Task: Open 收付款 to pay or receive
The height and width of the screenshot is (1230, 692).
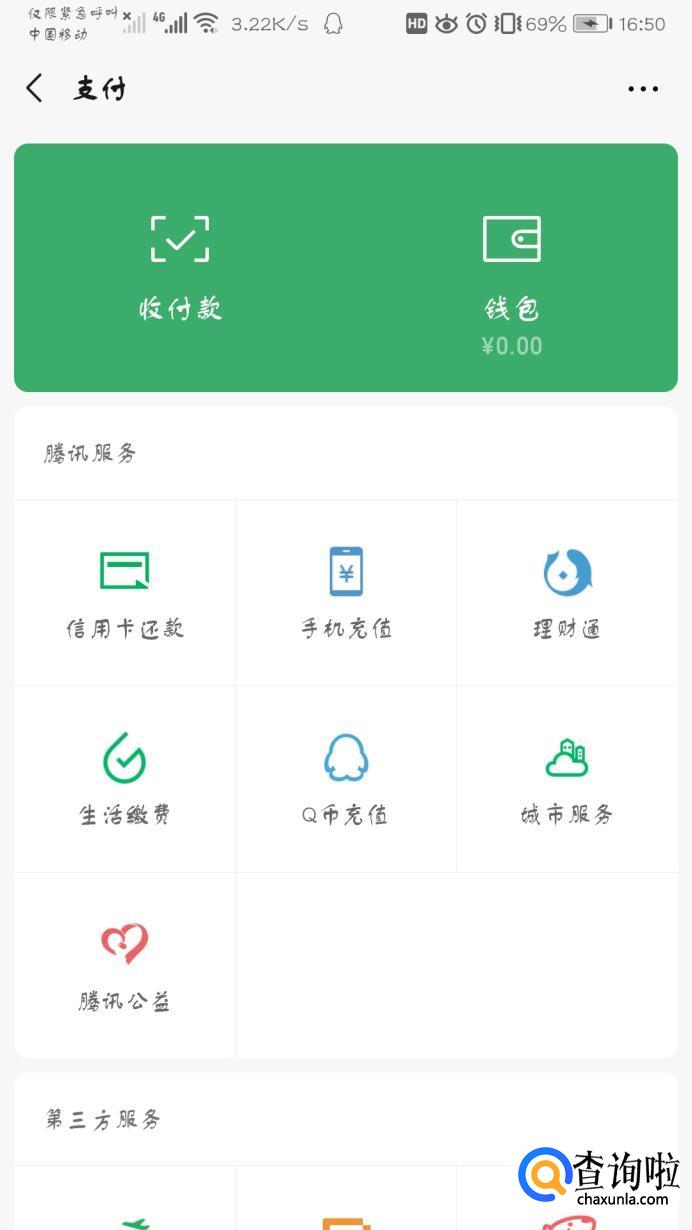Action: [180, 267]
